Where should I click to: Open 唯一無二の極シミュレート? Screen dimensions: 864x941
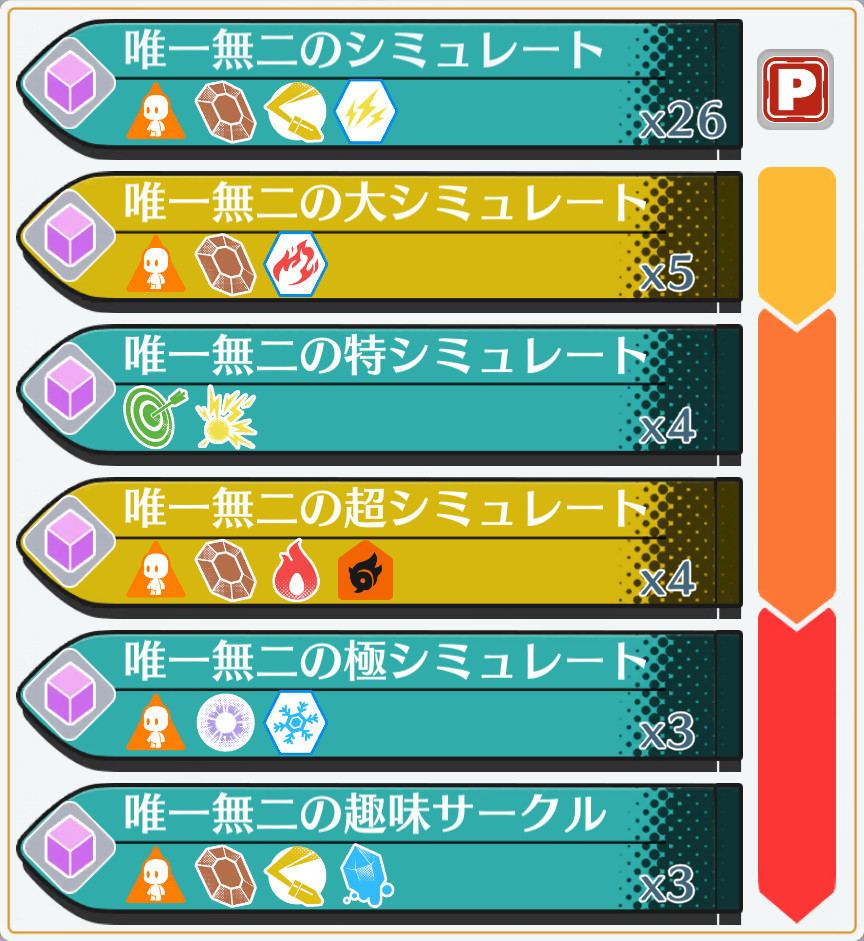380,699
